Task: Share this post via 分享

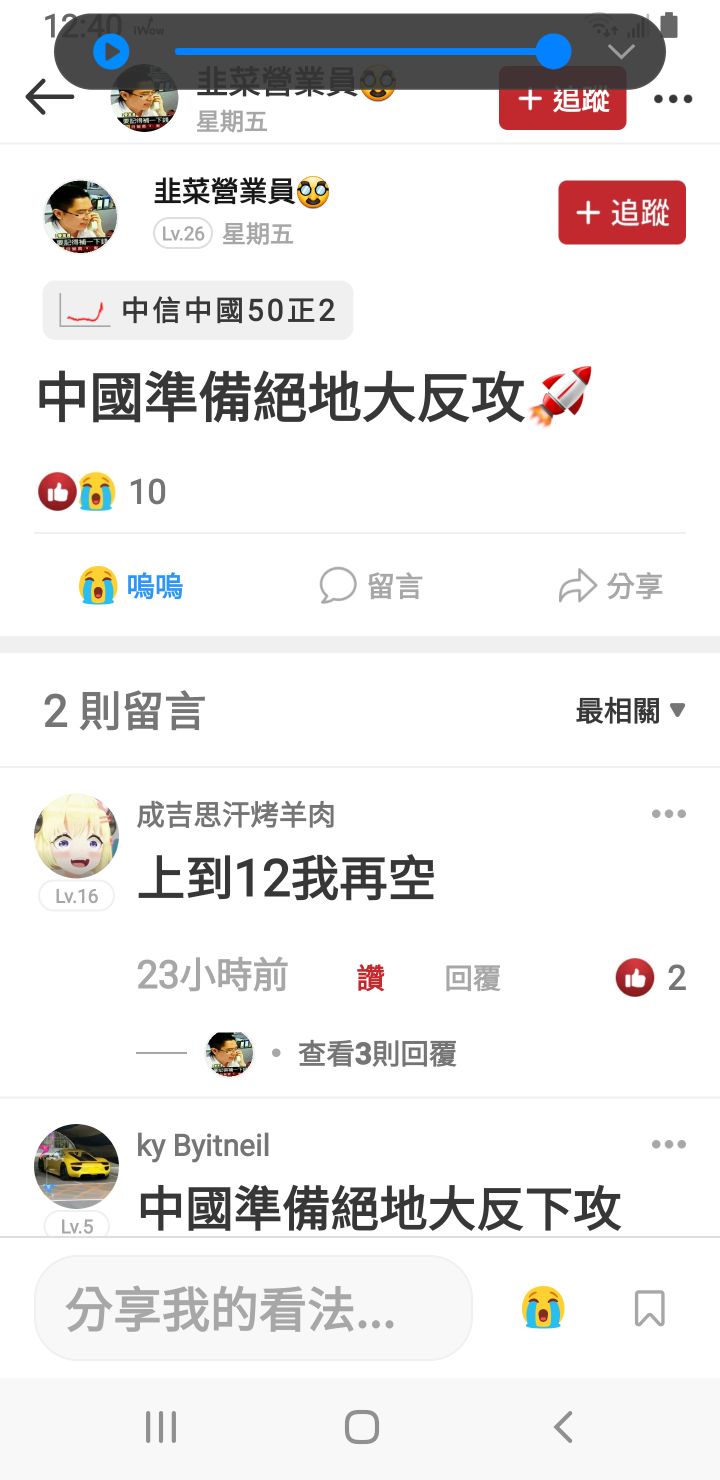Action: [x=610, y=586]
